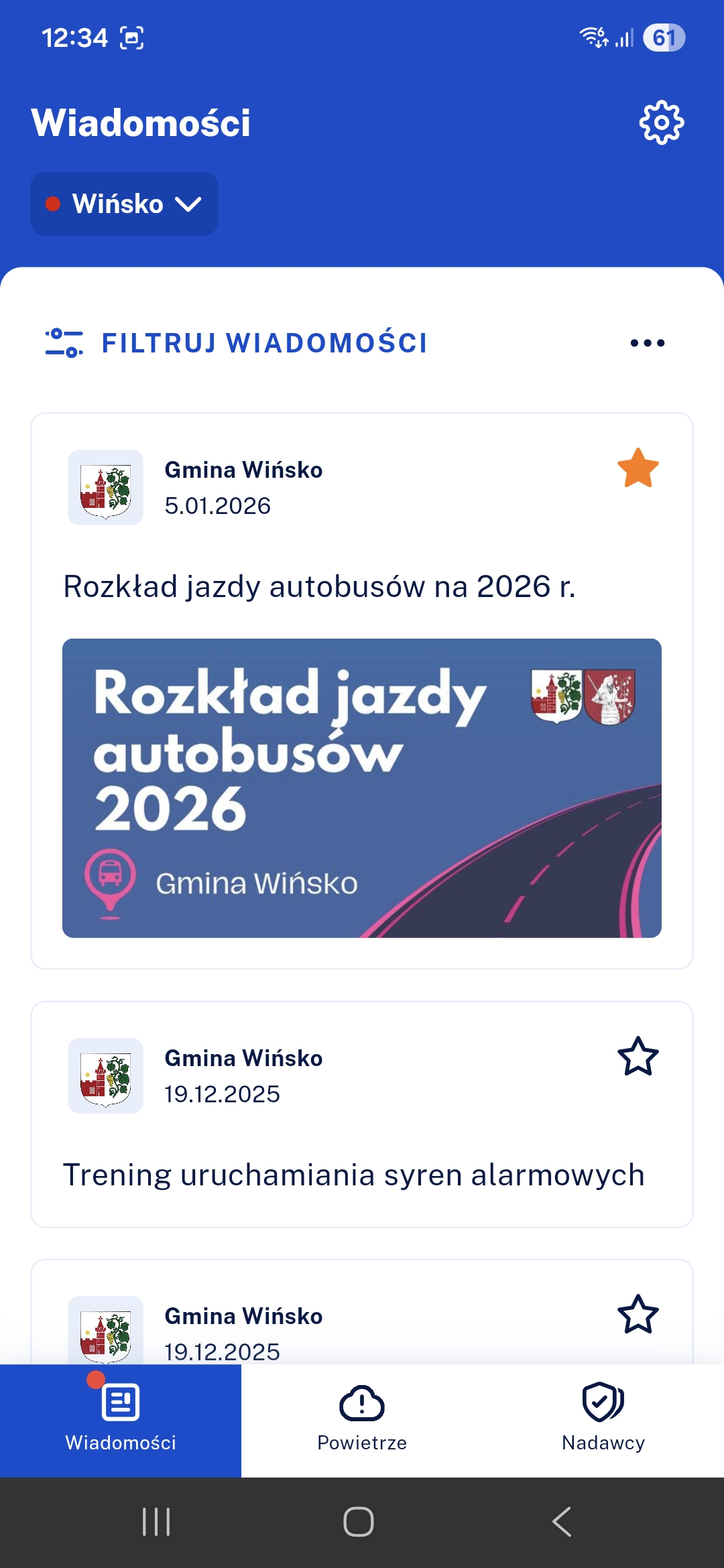This screenshot has height=1568, width=724.
Task: Select the Wiadomości tab
Action: click(x=121, y=1419)
